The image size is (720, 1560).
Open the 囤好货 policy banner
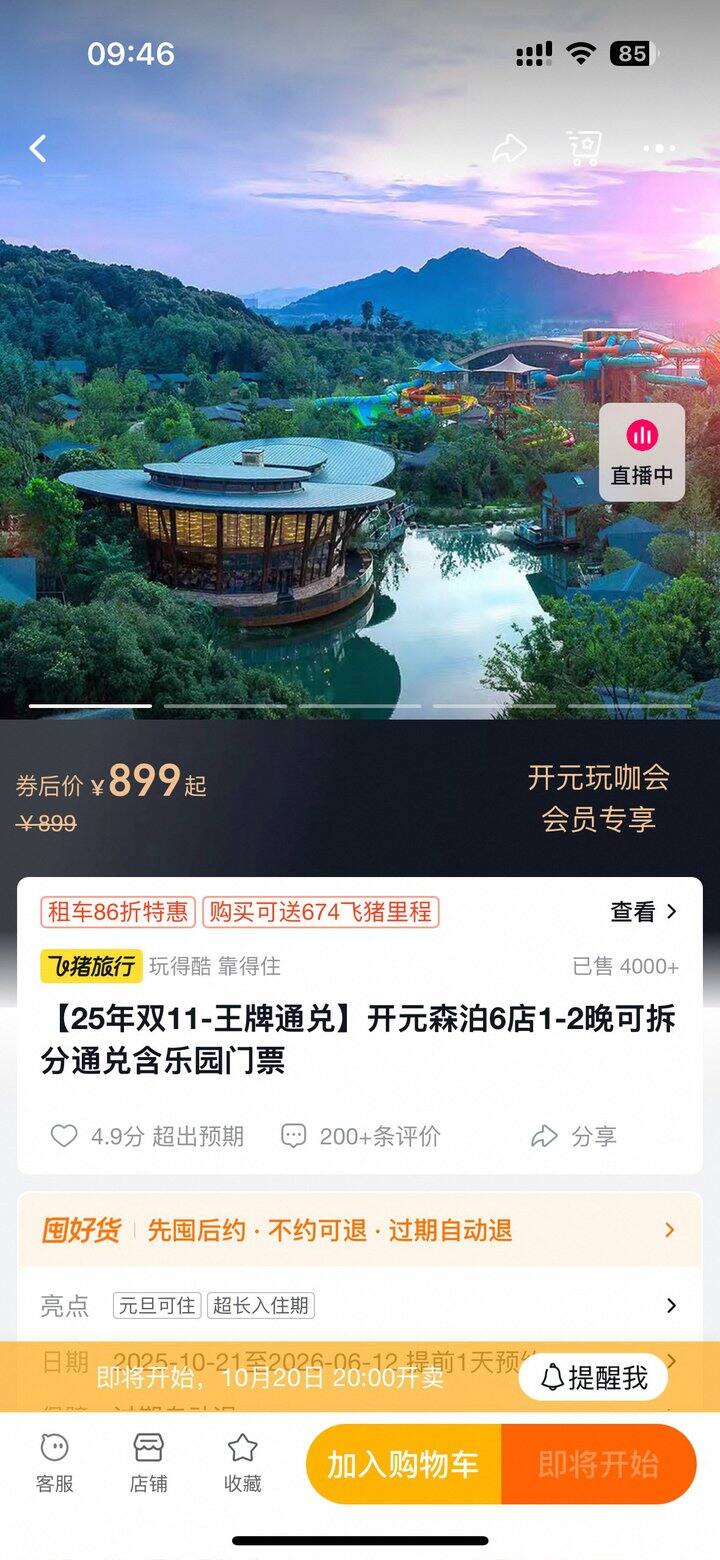(360, 1230)
